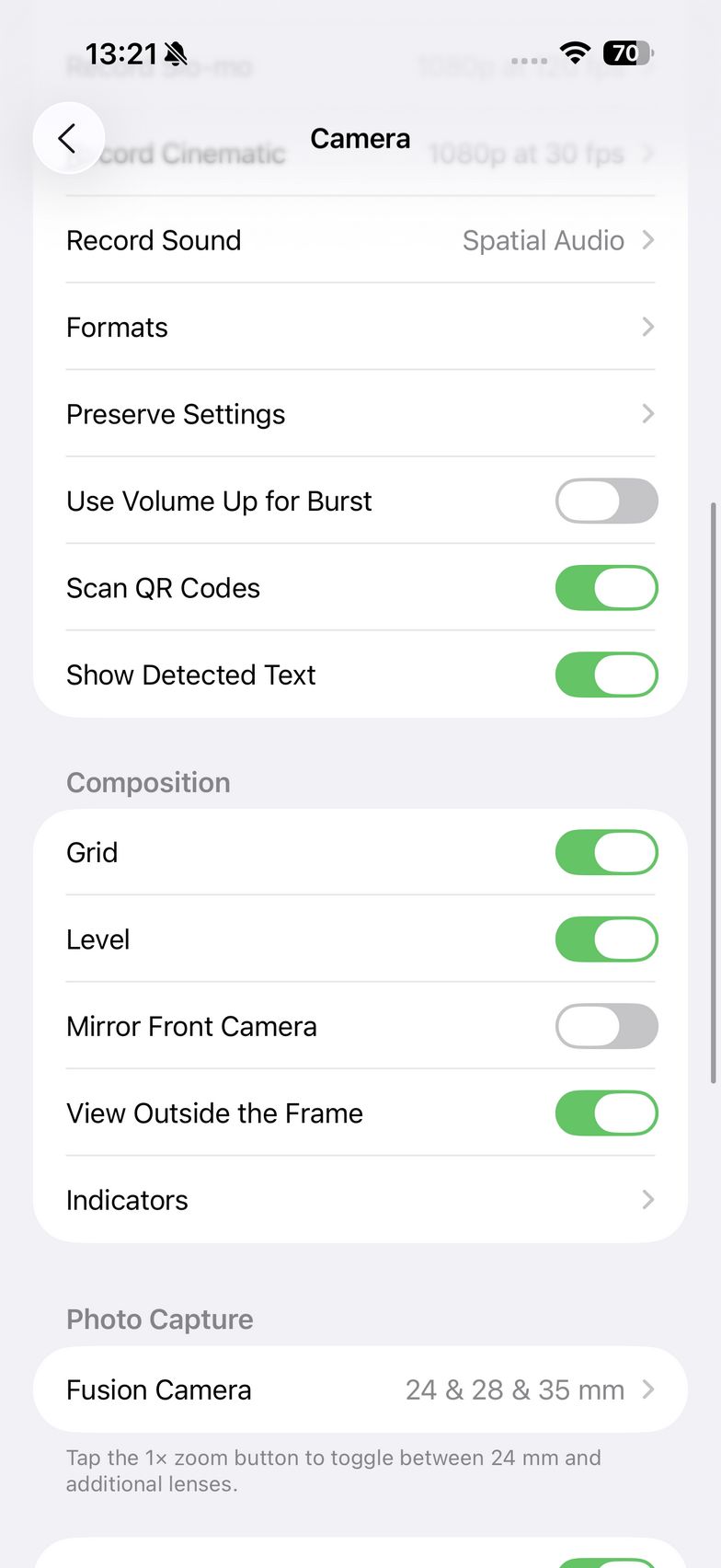Open the Formats settings
Image resolution: width=721 pixels, height=1568 pixels.
pyautogui.click(x=360, y=328)
